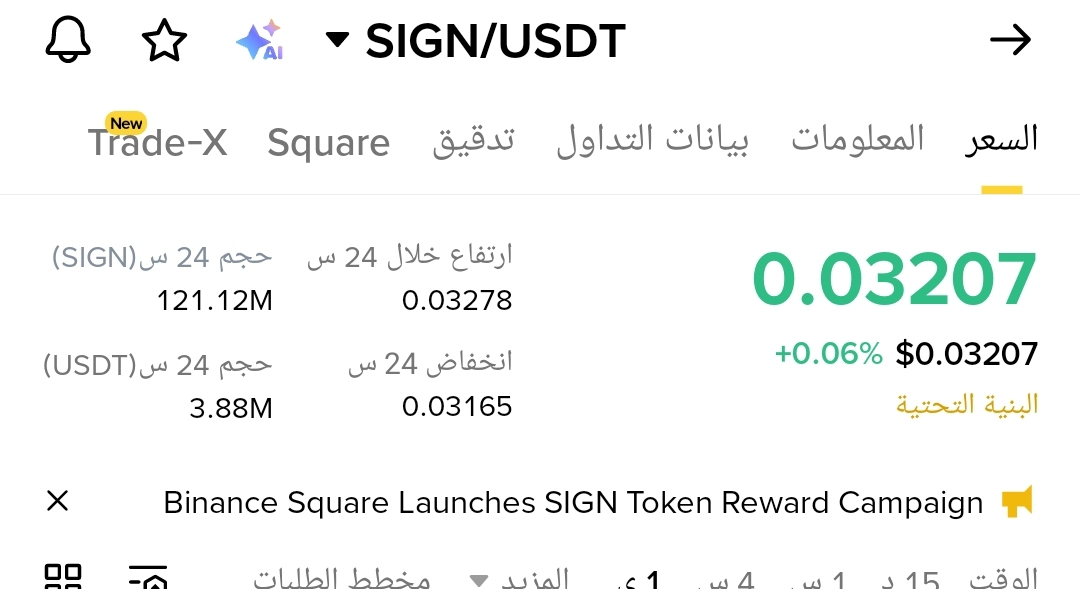The height and width of the screenshot is (589, 1080).
Task: Open the price alert bell
Action: [x=69, y=41]
